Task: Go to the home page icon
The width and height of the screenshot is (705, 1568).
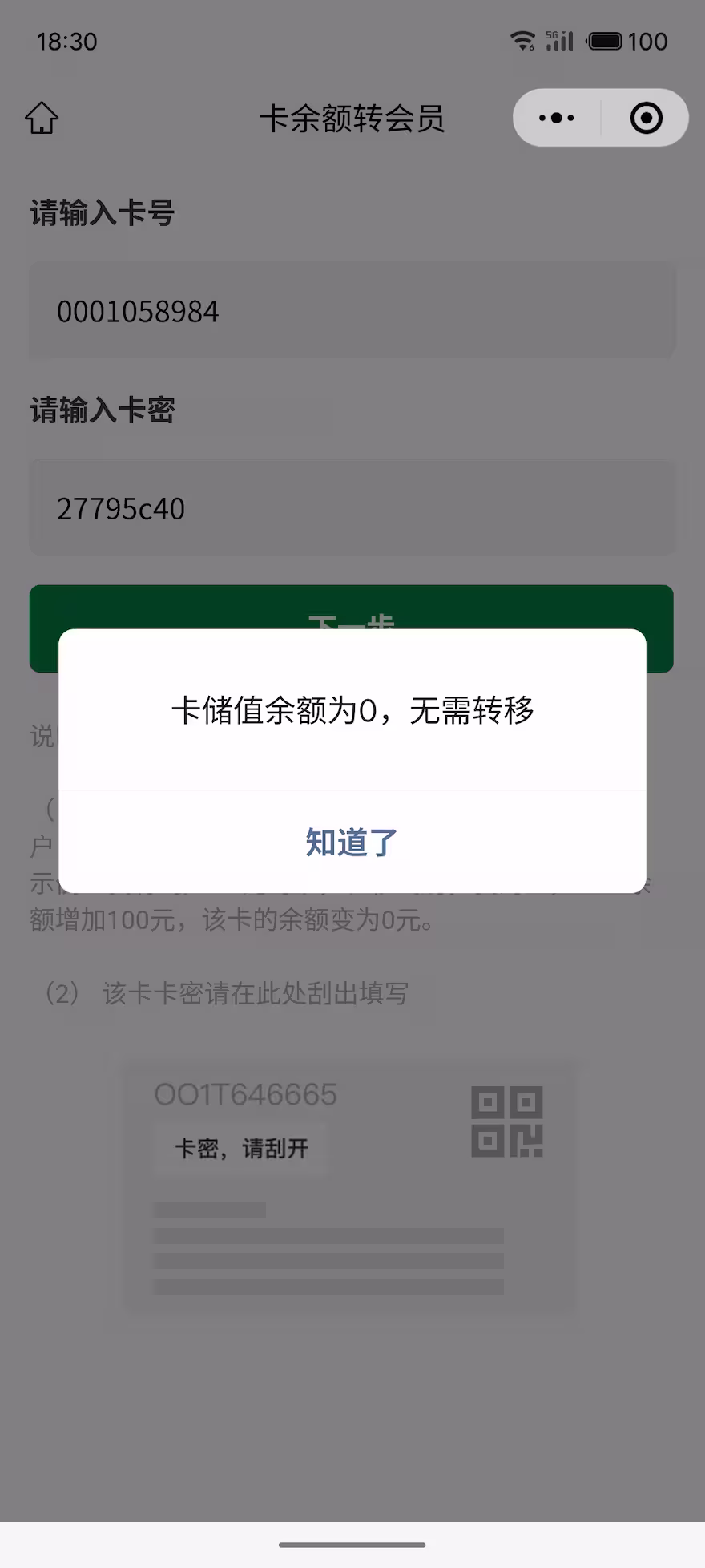Action: pyautogui.click(x=42, y=118)
